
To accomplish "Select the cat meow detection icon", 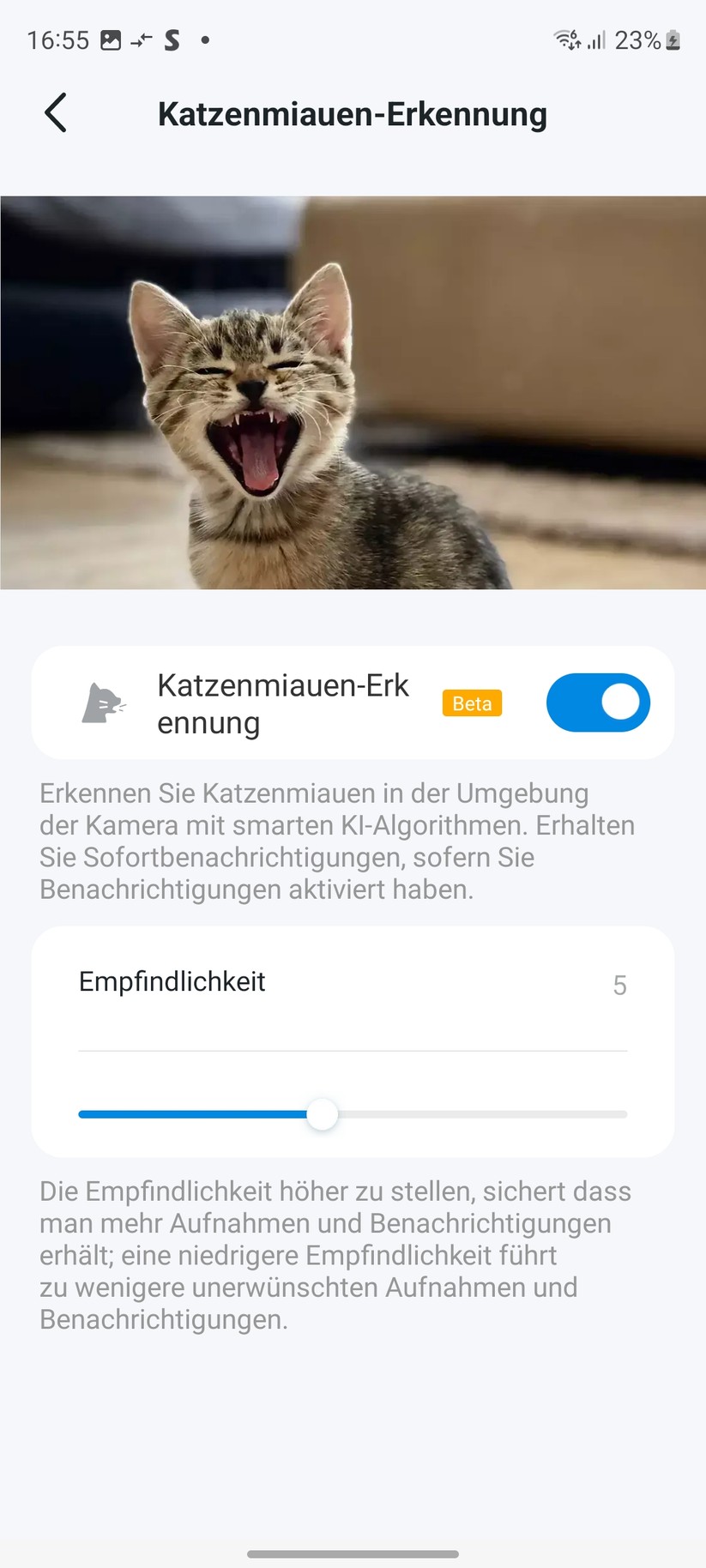I will [x=103, y=702].
